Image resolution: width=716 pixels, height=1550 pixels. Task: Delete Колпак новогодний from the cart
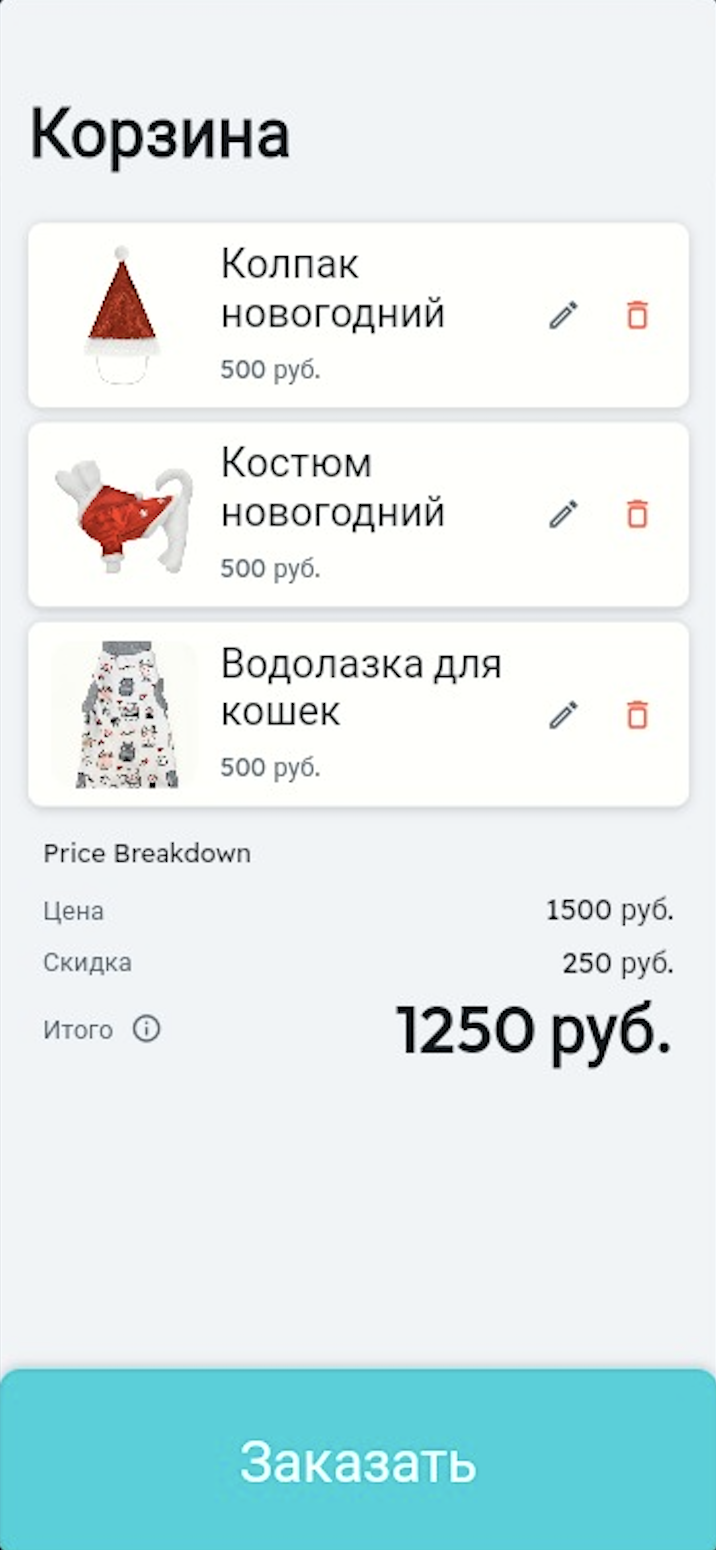click(x=637, y=315)
